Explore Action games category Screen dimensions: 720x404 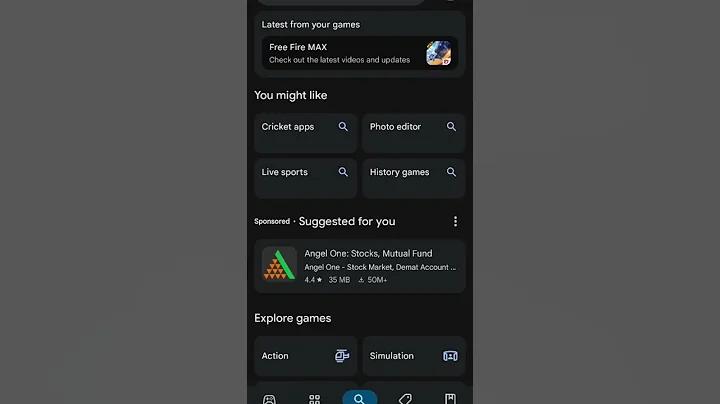click(305, 356)
